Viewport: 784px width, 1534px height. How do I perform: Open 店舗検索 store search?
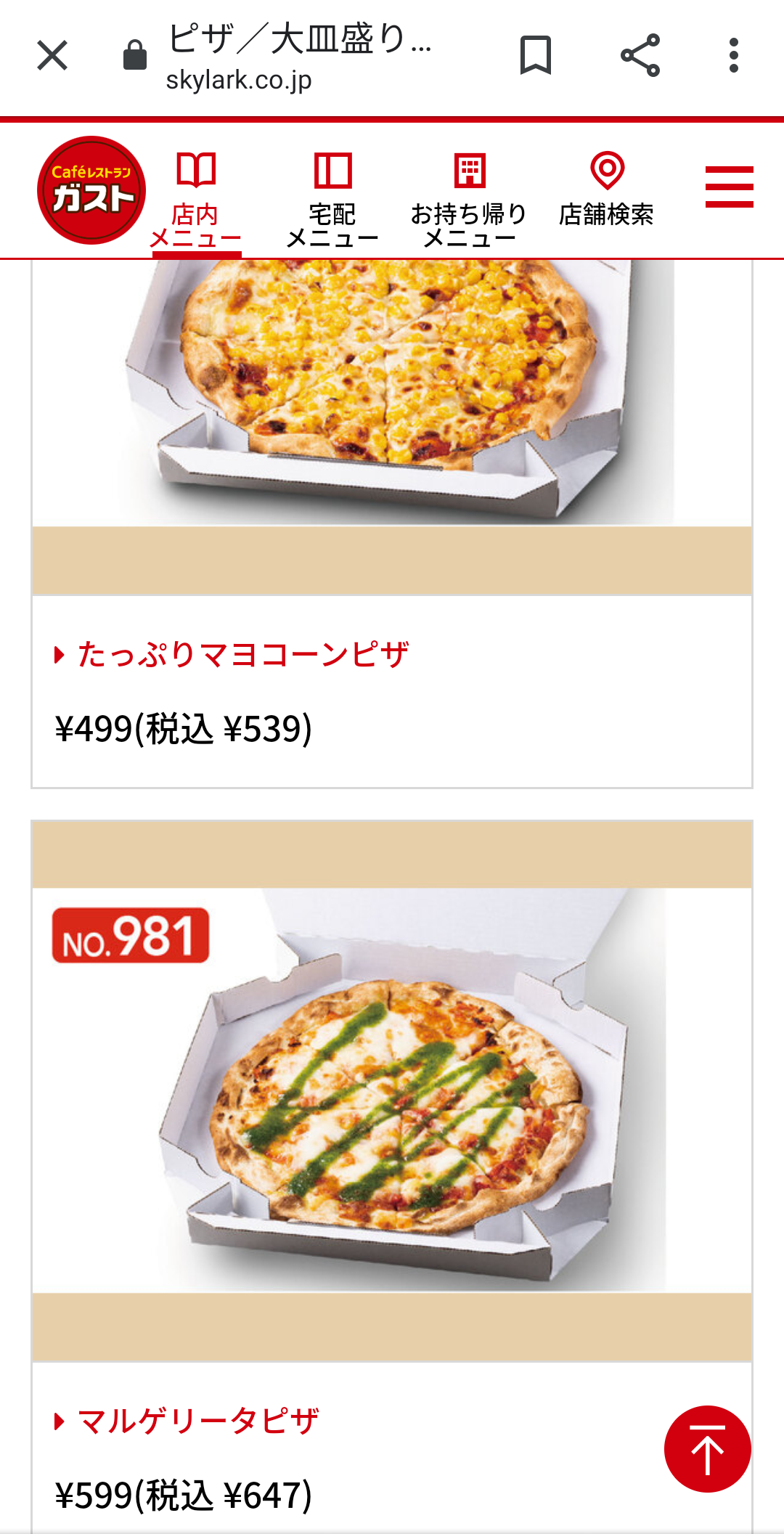click(606, 190)
